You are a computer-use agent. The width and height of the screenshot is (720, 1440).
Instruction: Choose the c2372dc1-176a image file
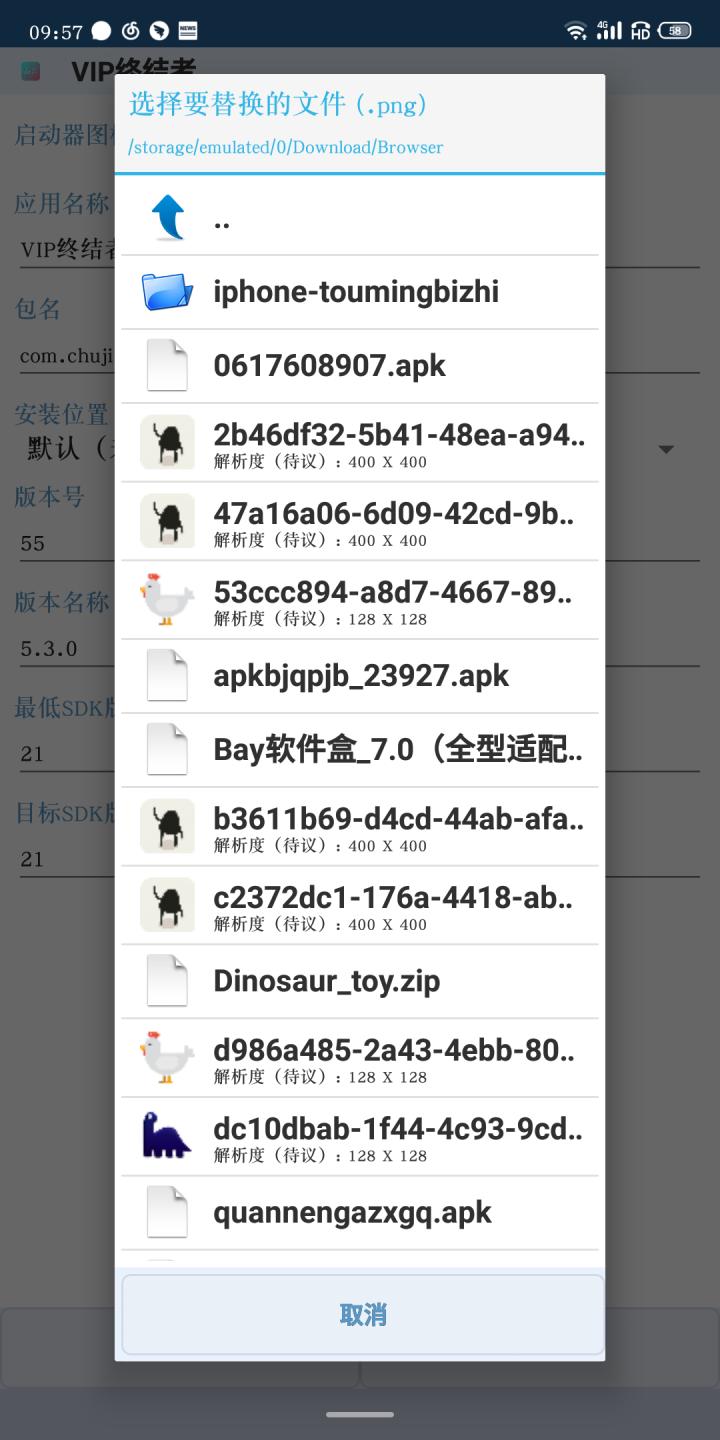click(360, 905)
